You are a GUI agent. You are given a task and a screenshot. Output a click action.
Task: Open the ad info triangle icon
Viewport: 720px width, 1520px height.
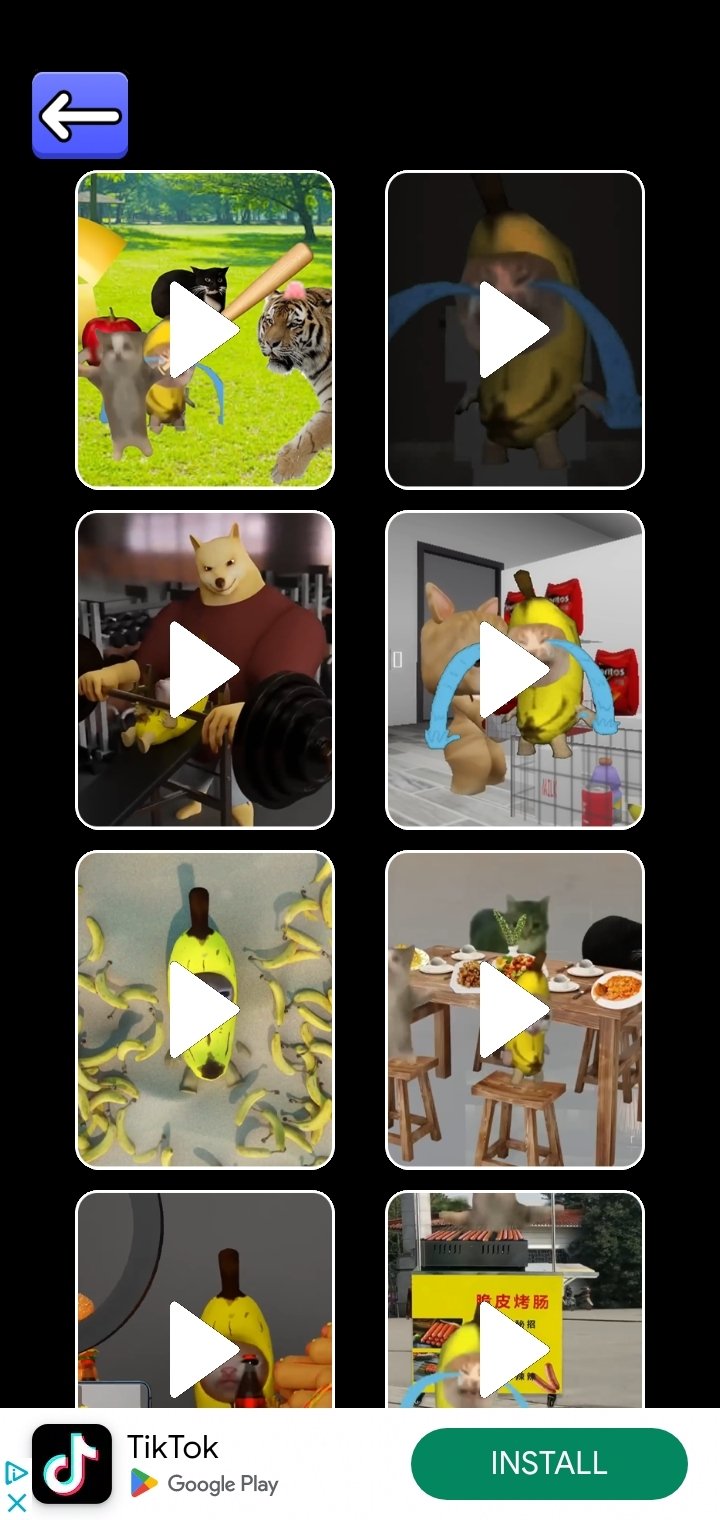[x=16, y=1473]
